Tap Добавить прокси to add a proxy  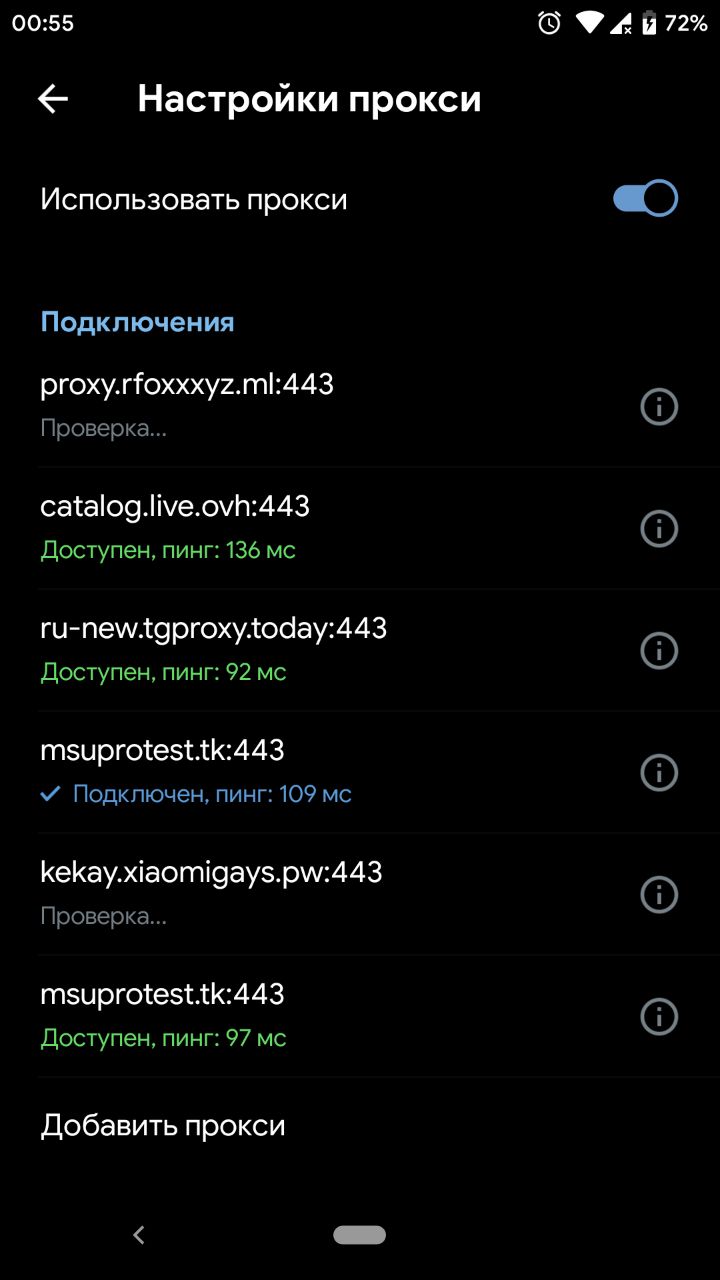[360, 1126]
